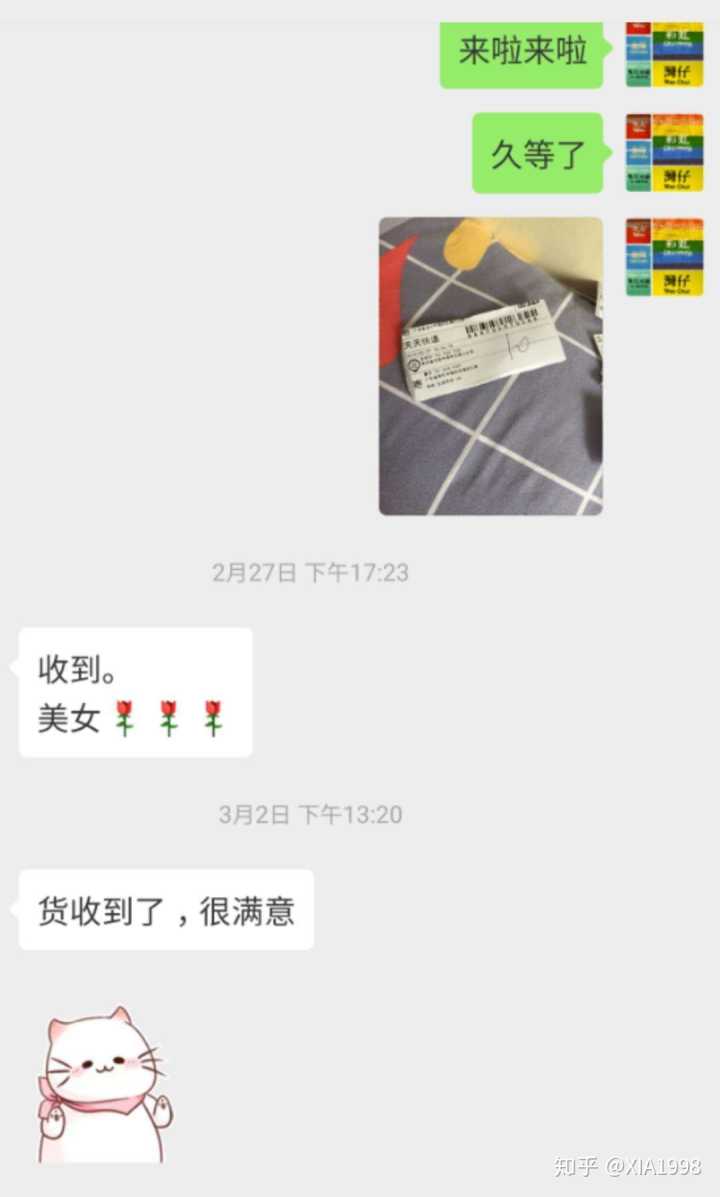Tap the avatar beside the 久等了 message

[664, 152]
